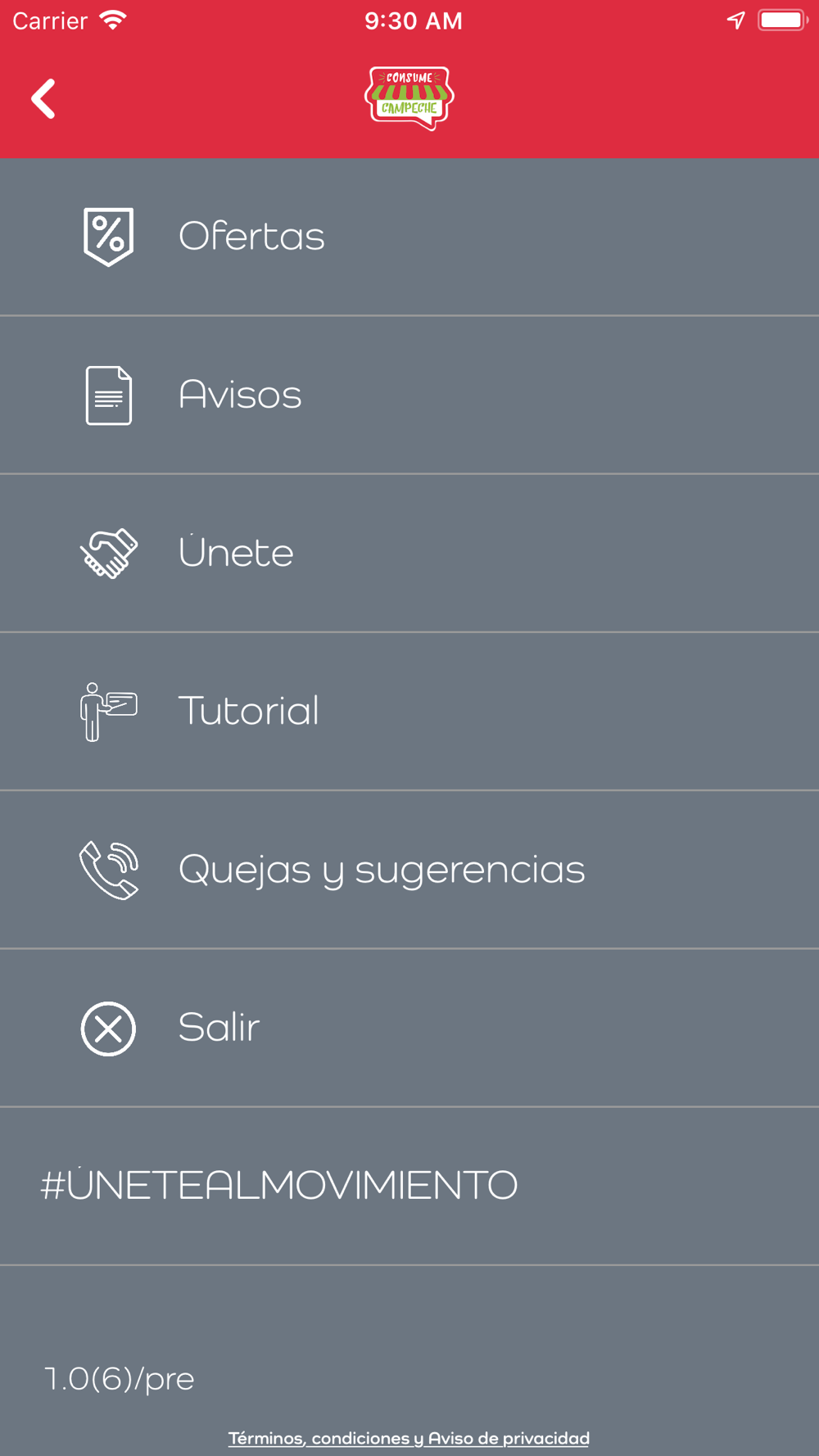Open Términos, condiciones y Aviso de privacidad
The width and height of the screenshot is (819, 1456).
(x=409, y=1438)
